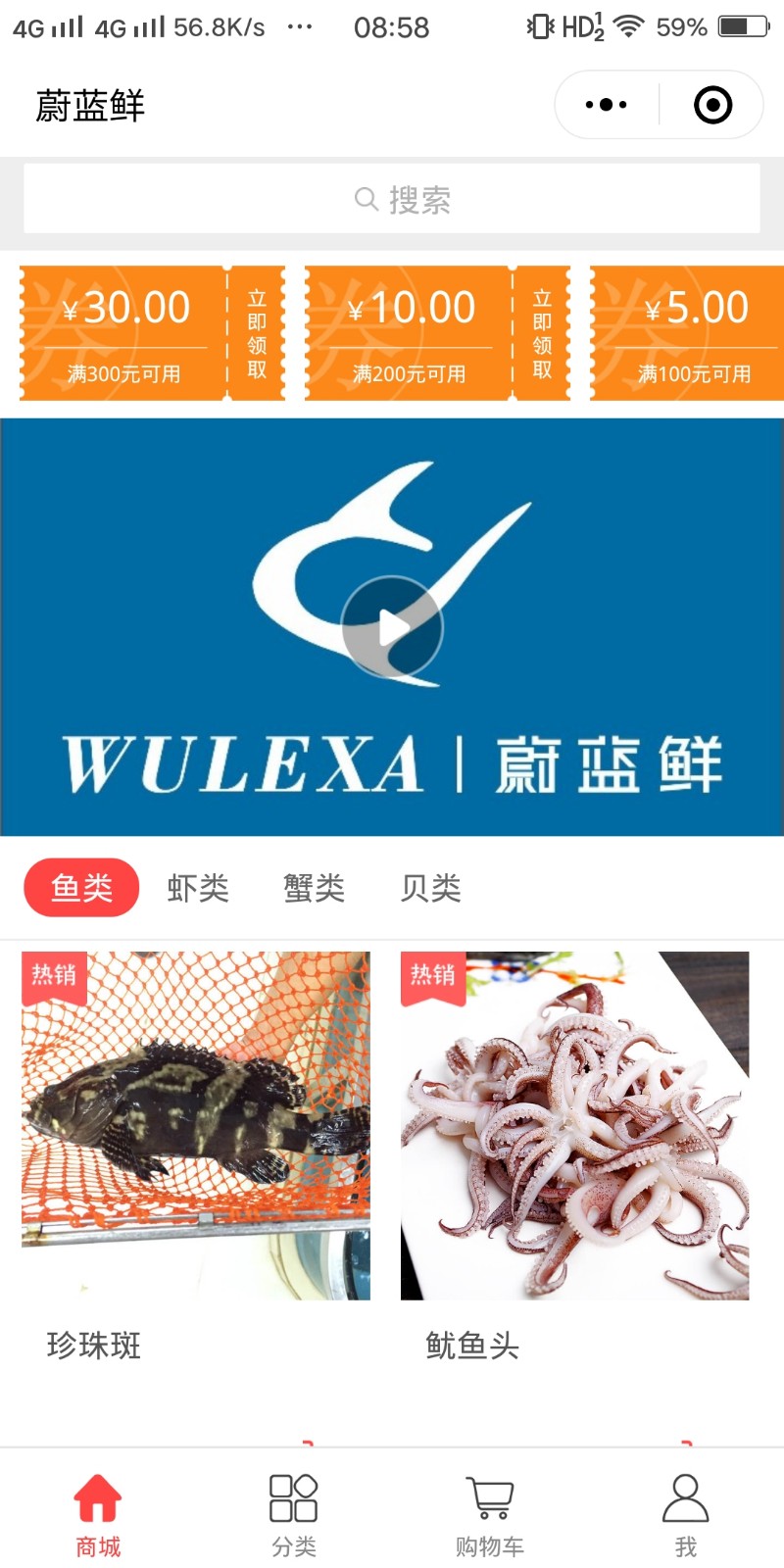The image size is (784, 1568).
Task: Switch to the 贝类 category tab
Action: point(430,888)
